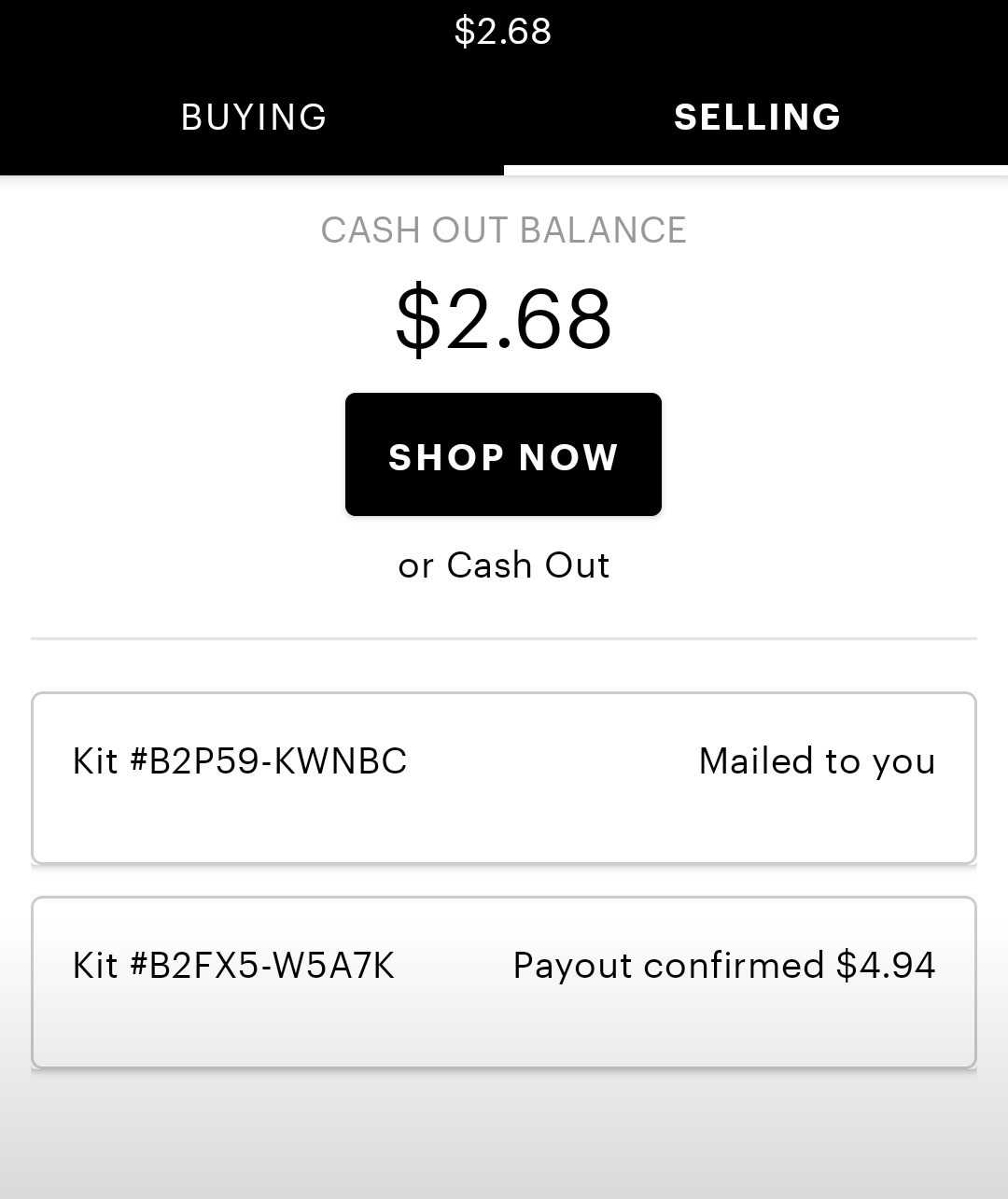This screenshot has height=1199, width=1008.
Task: Switch to the SELLING tab
Action: 756,117
